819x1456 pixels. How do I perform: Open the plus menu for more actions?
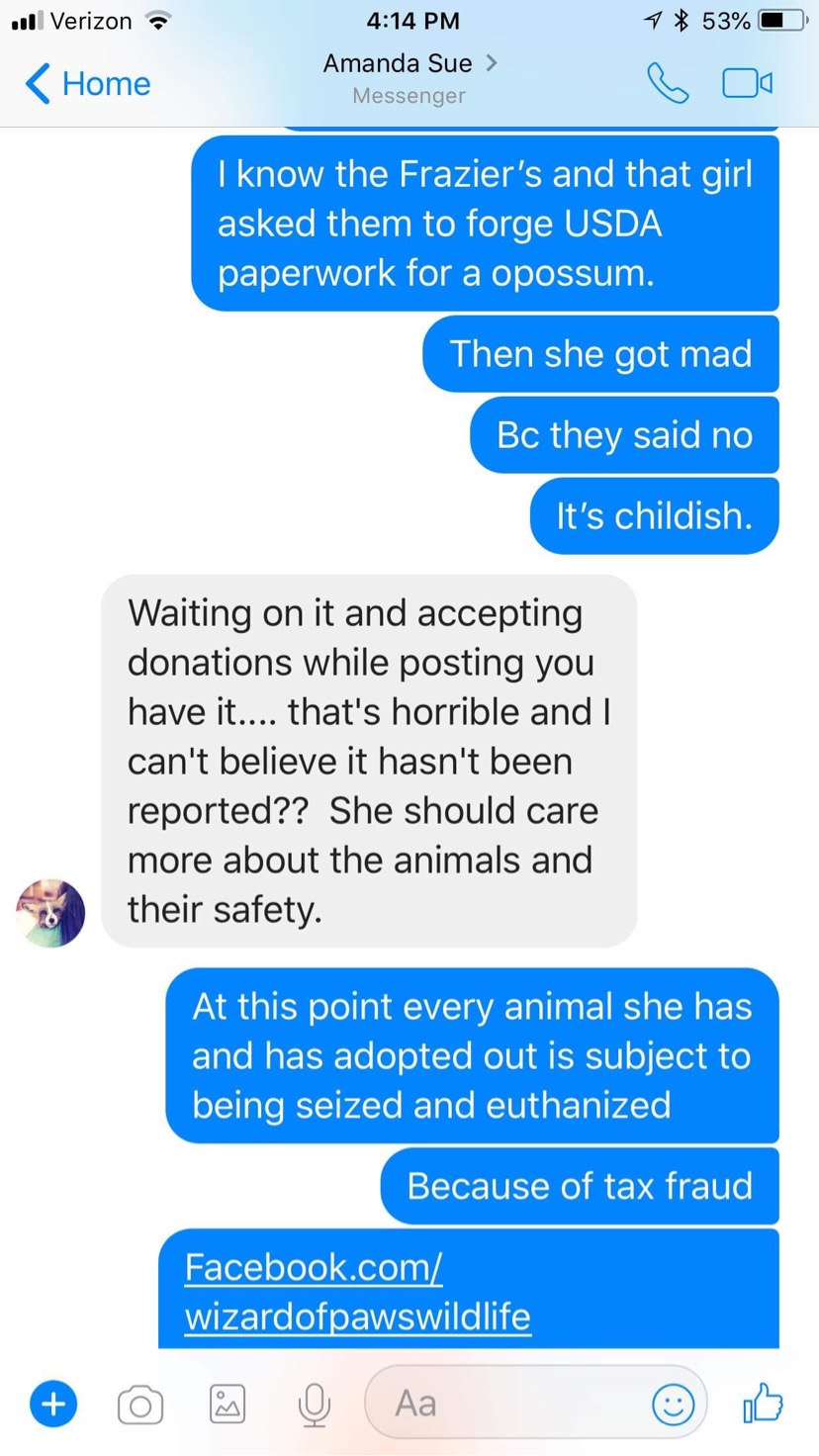point(53,1404)
